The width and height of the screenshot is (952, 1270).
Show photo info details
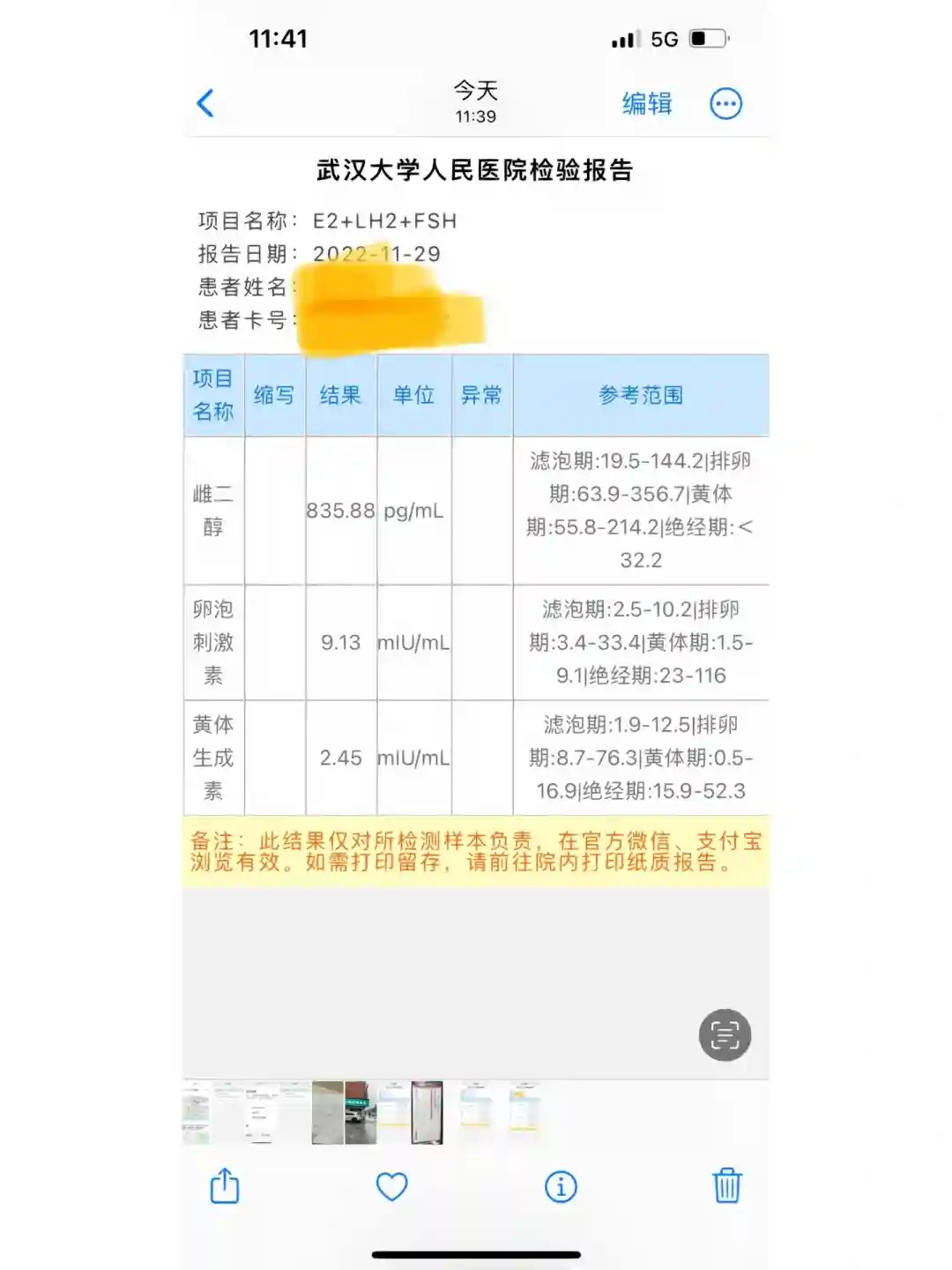561,1186
